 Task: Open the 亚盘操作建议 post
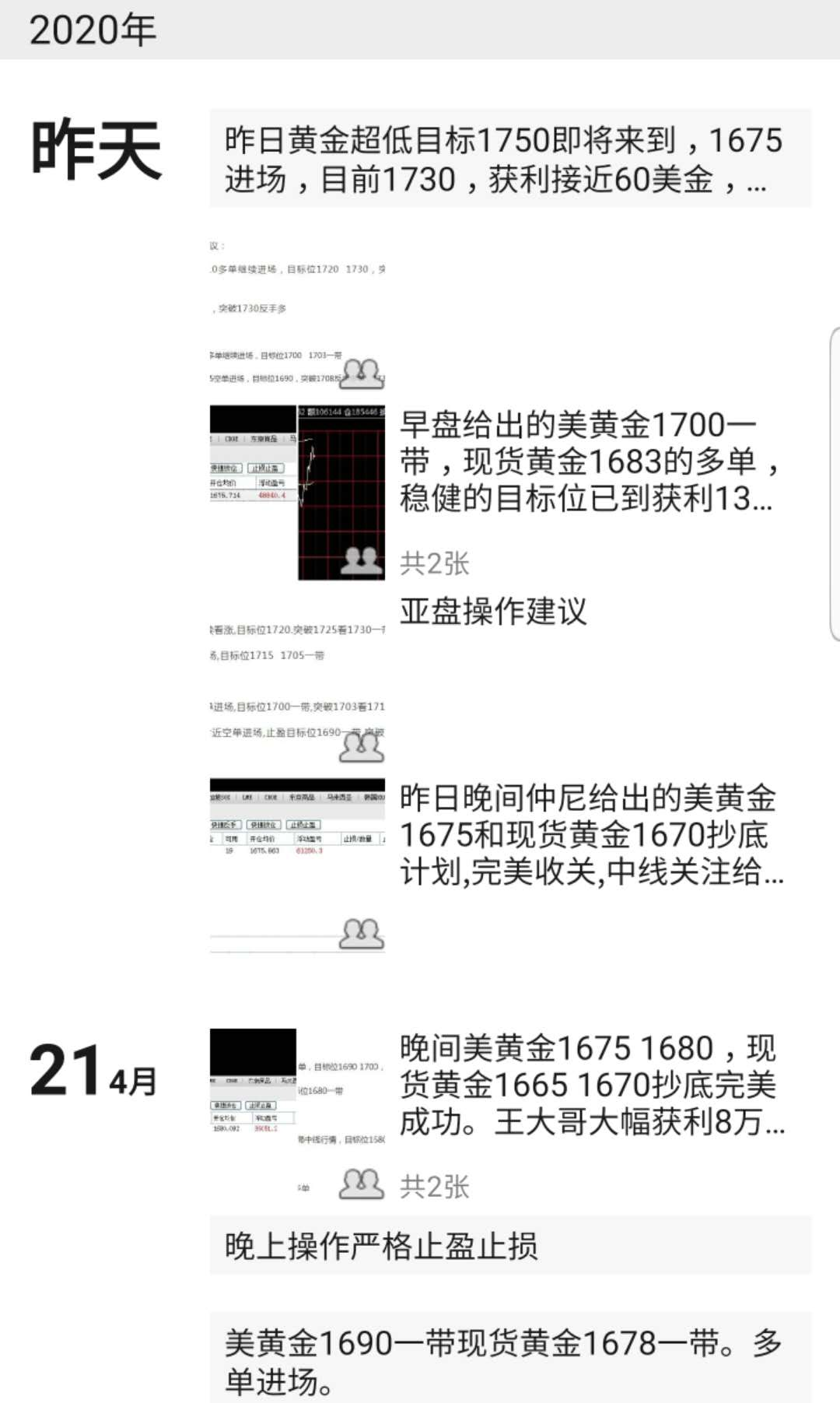[493, 612]
